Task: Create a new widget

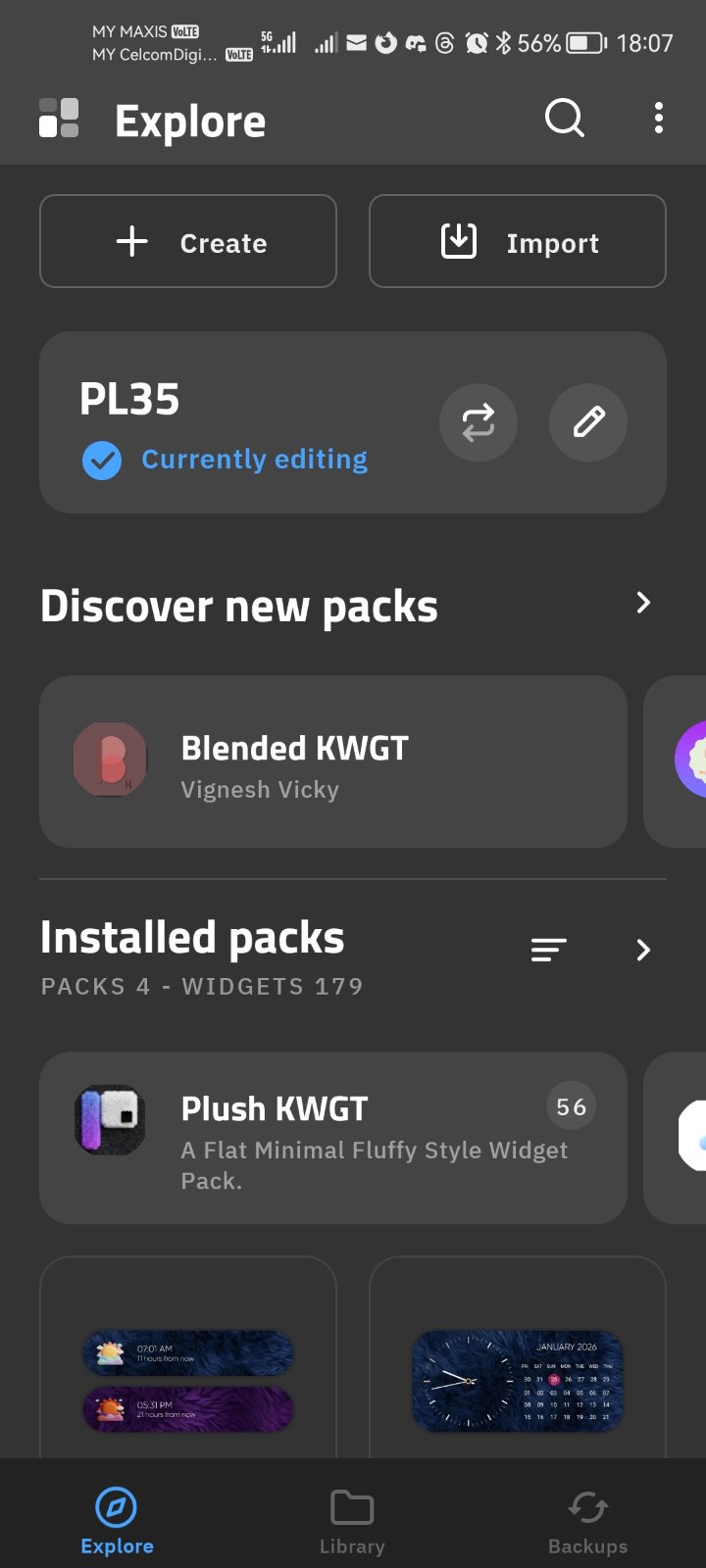Action: pos(188,242)
